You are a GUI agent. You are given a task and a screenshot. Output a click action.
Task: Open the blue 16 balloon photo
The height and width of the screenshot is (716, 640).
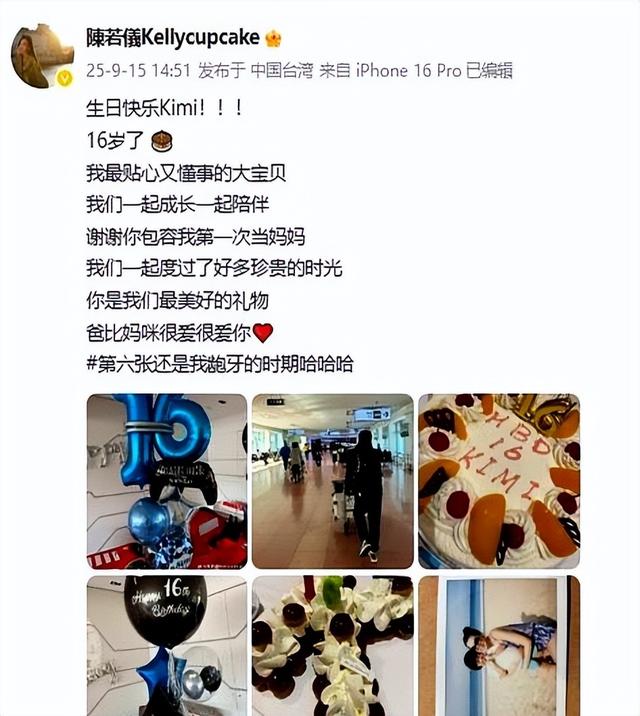point(167,481)
